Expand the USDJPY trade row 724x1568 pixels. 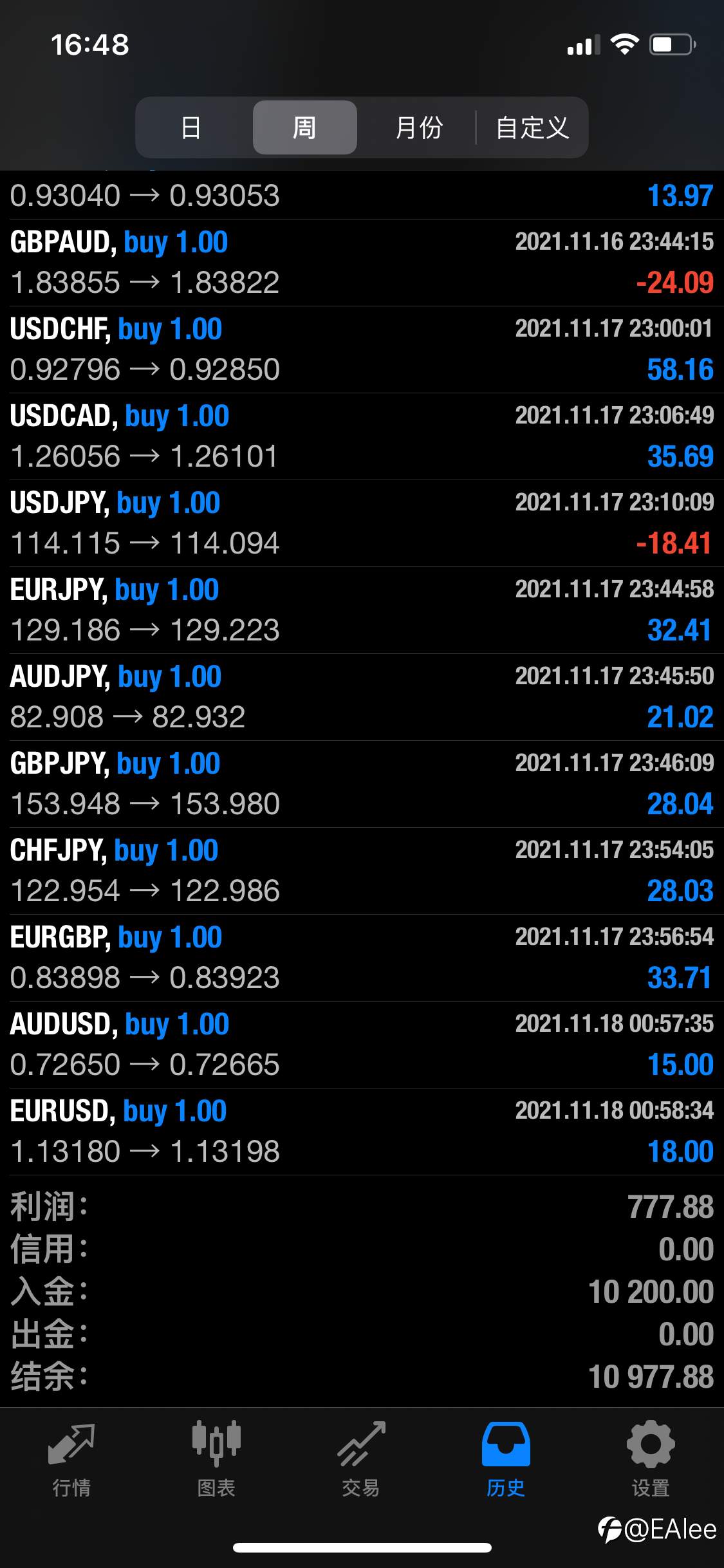click(x=362, y=523)
